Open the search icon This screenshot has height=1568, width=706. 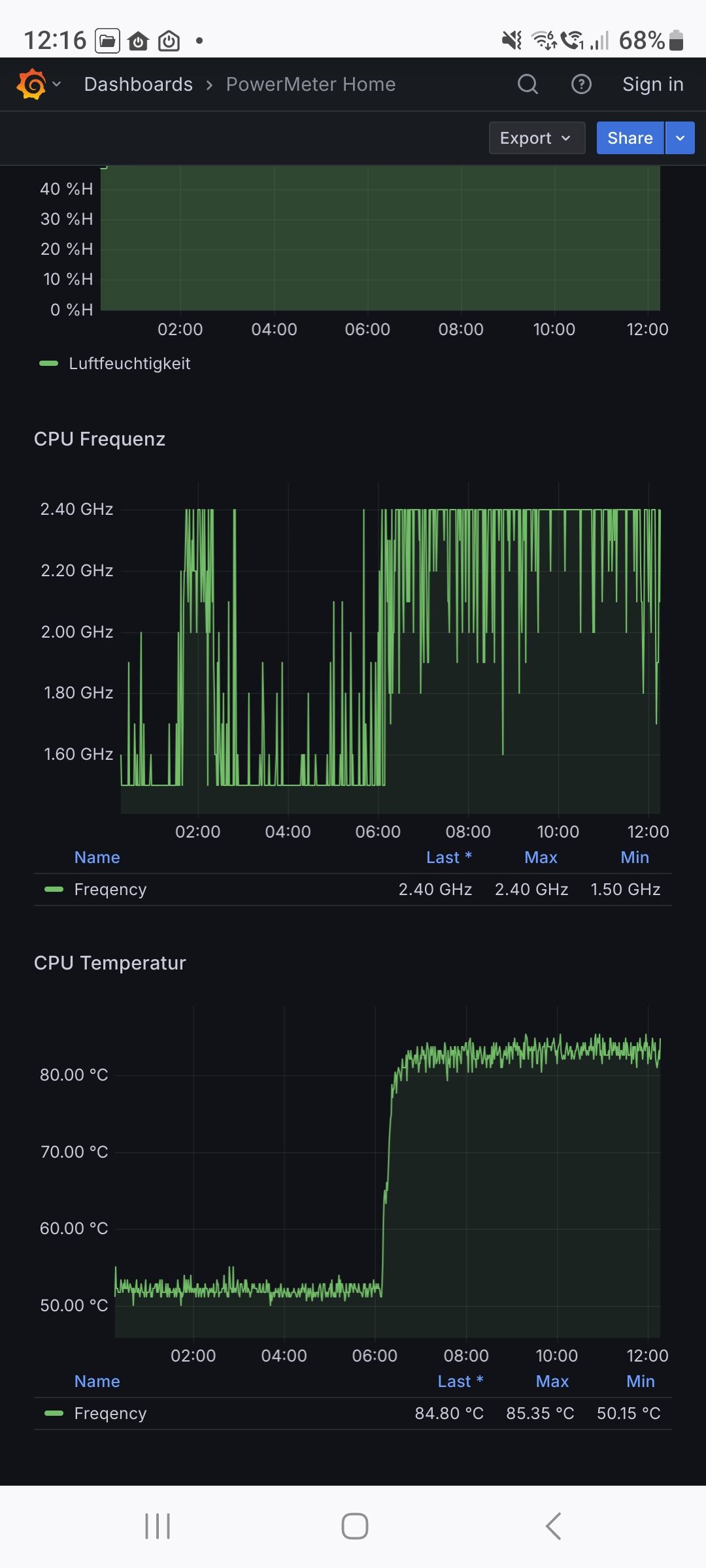point(528,84)
